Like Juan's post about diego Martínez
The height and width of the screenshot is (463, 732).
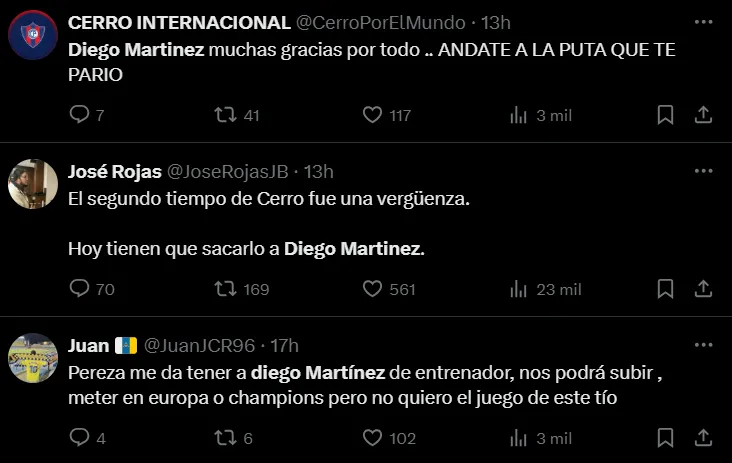[x=373, y=438]
